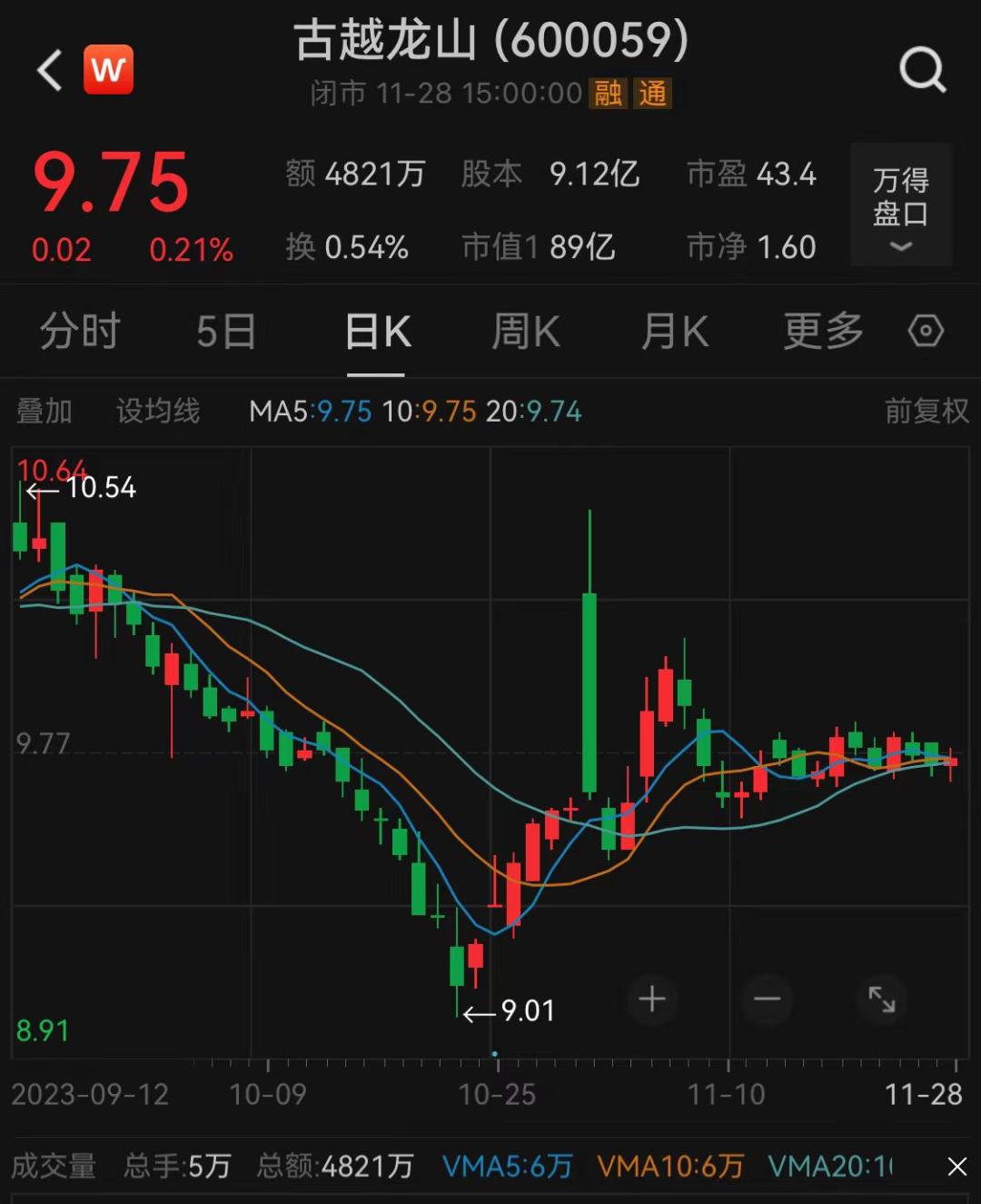Close the 成交量 volume indicator panel
981x1204 pixels.
point(956,1167)
